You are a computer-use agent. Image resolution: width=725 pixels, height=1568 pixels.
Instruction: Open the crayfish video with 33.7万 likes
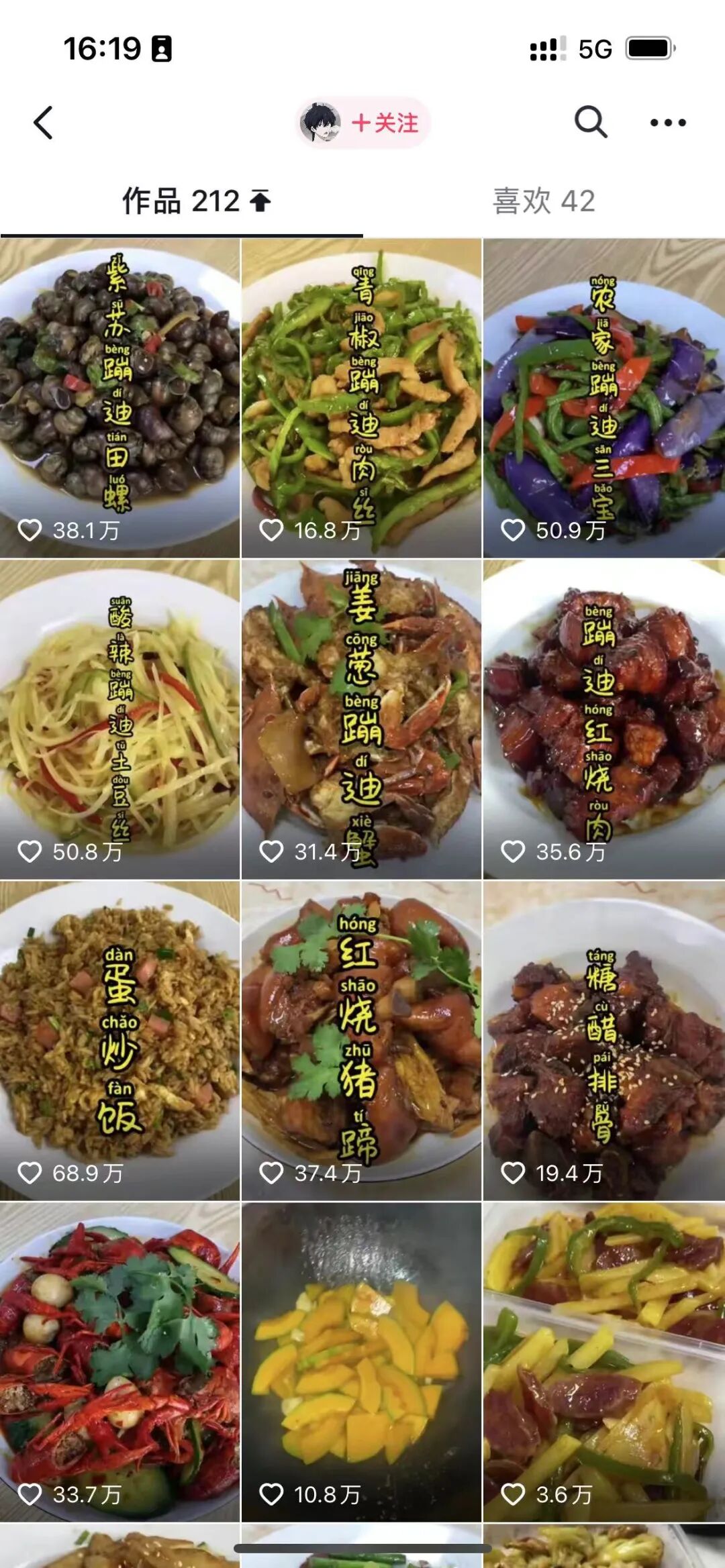[x=119, y=1363]
